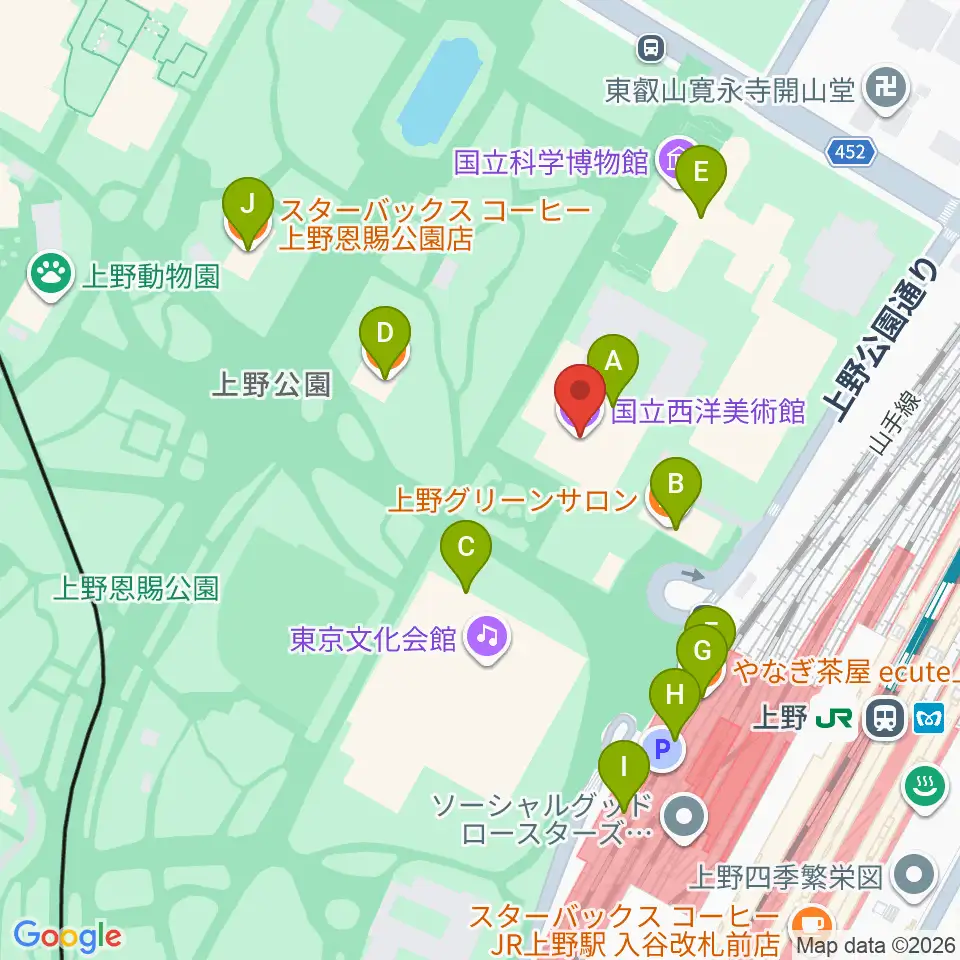Tap green marker A
Image resolution: width=960 pixels, height=960 pixels.
coord(613,362)
